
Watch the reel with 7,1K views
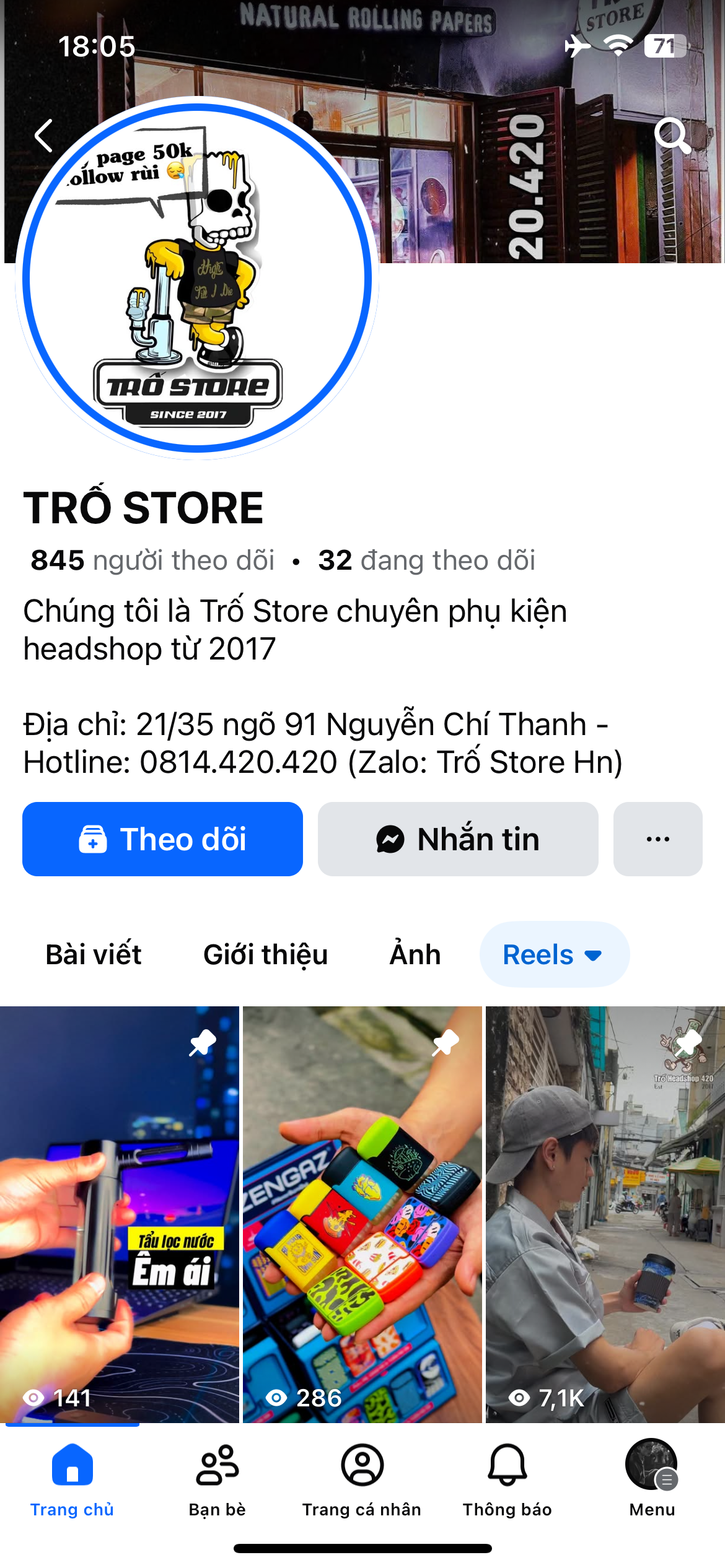[605, 1214]
